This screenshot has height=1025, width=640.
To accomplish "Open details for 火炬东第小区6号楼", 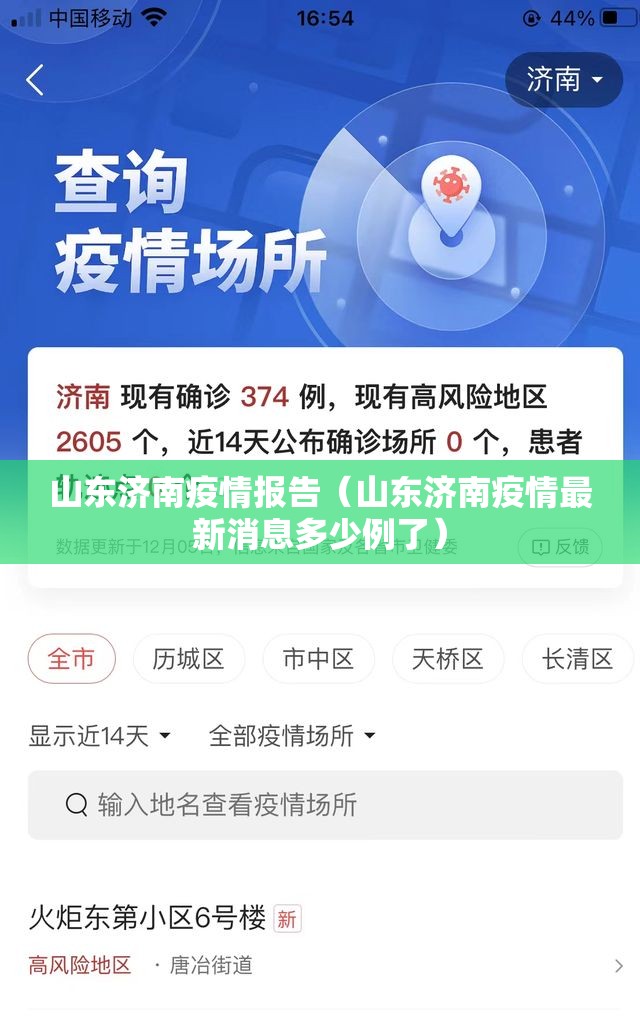I will point(320,940).
